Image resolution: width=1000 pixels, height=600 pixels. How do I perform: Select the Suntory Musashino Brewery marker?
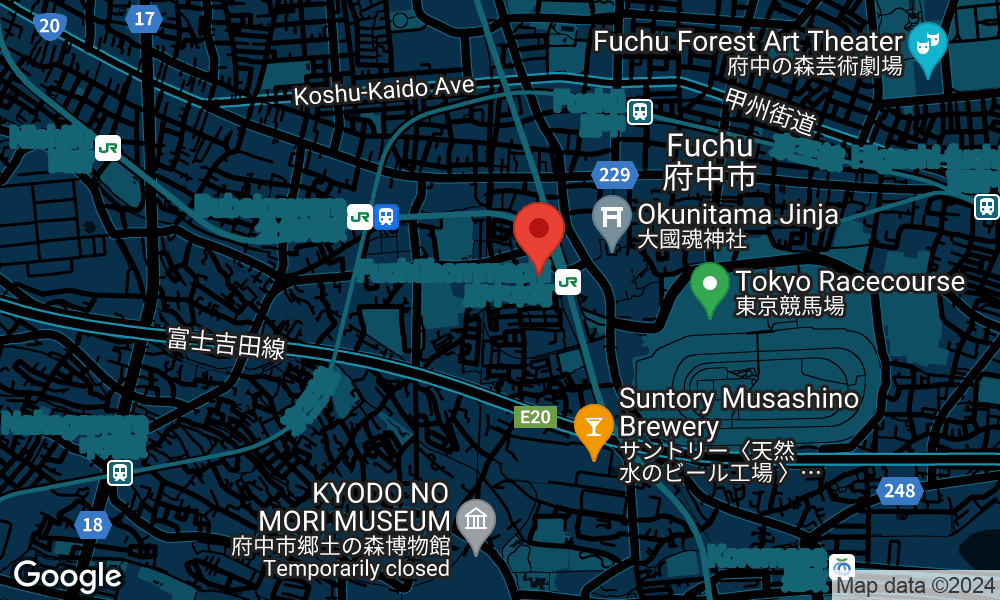pyautogui.click(x=594, y=427)
